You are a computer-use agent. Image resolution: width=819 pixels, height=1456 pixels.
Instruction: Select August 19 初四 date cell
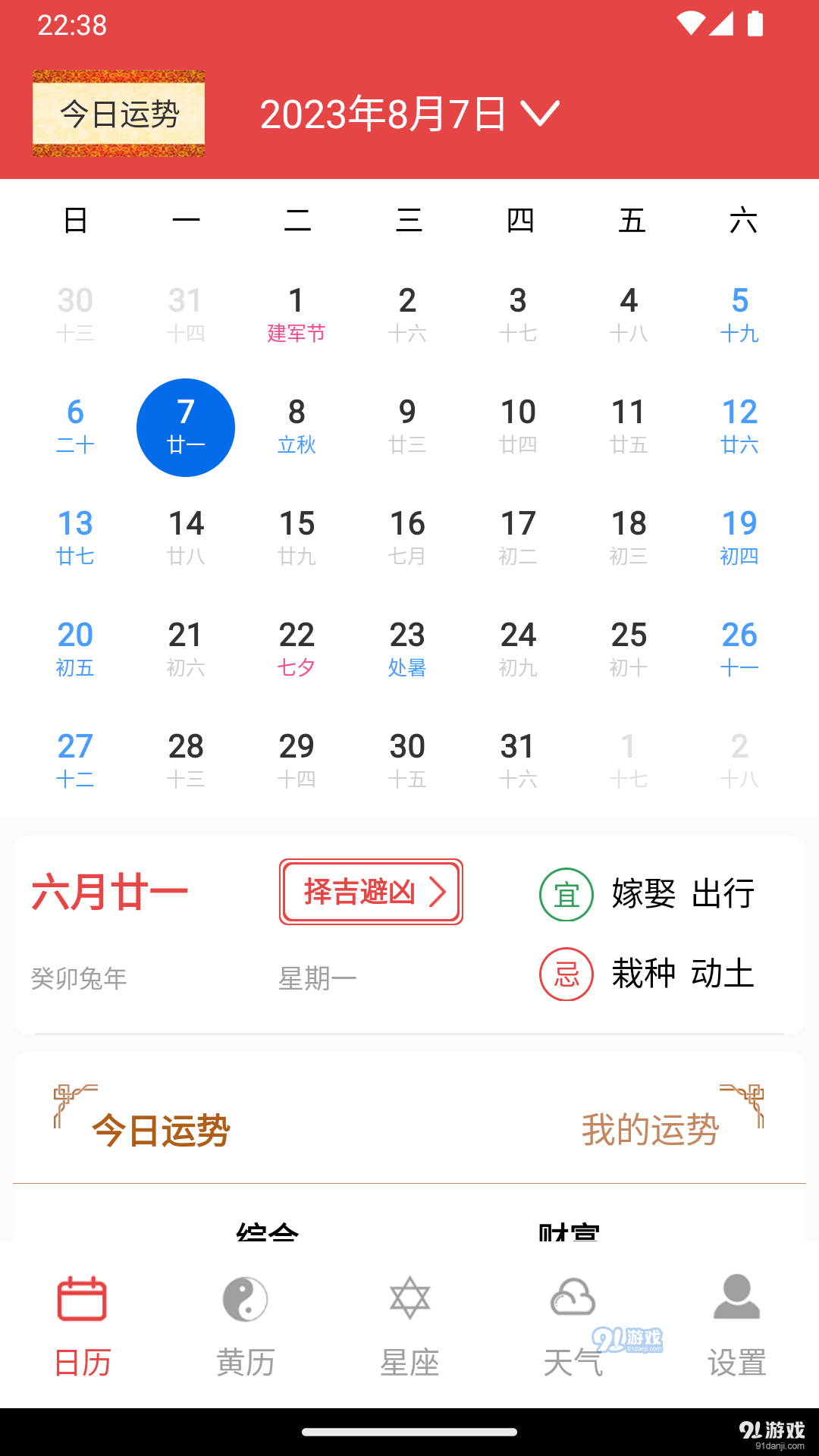click(x=740, y=538)
